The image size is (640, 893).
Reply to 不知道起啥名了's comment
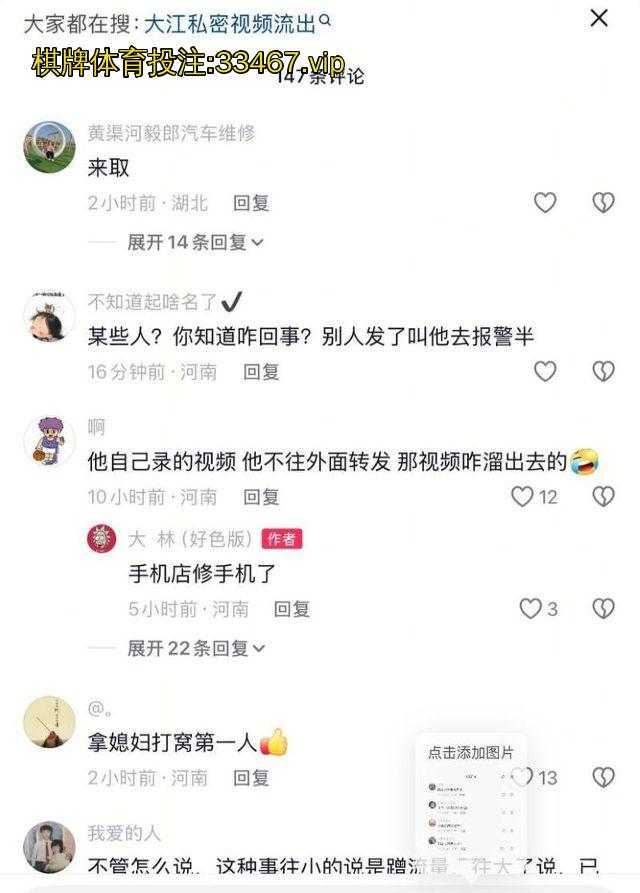[x=261, y=372]
